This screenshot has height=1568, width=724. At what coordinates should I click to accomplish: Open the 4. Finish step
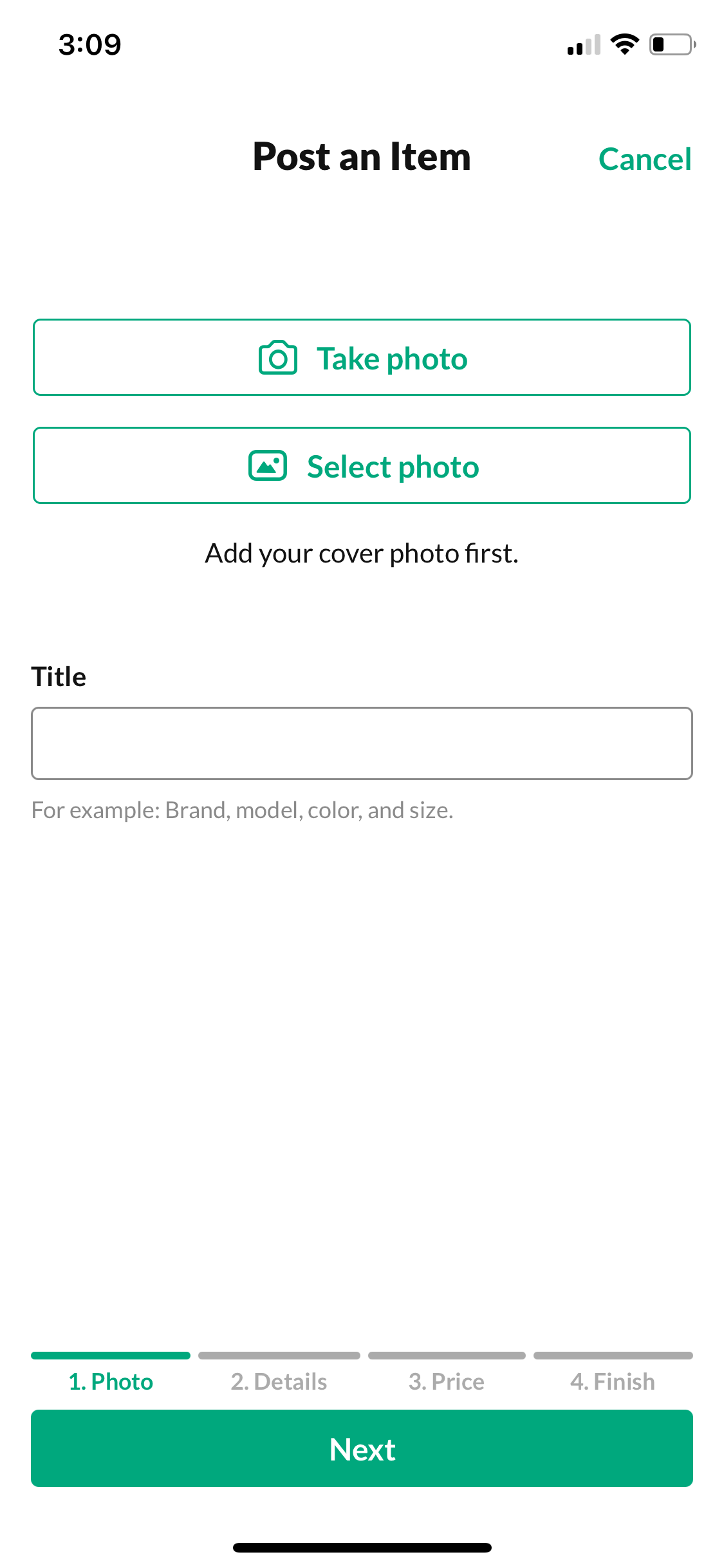coord(613,1380)
